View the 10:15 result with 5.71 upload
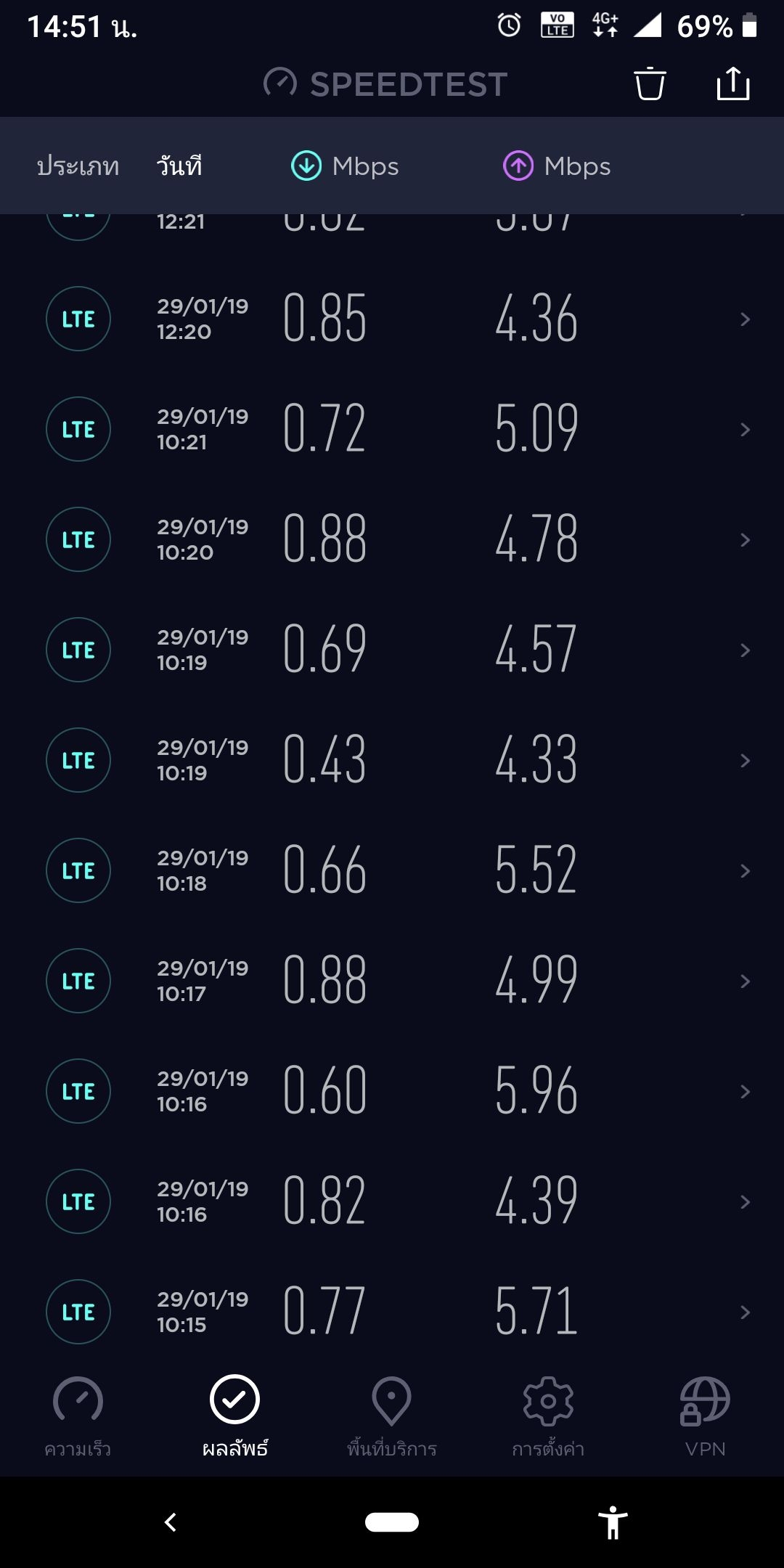Viewport: 784px width, 1568px height. [392, 1312]
